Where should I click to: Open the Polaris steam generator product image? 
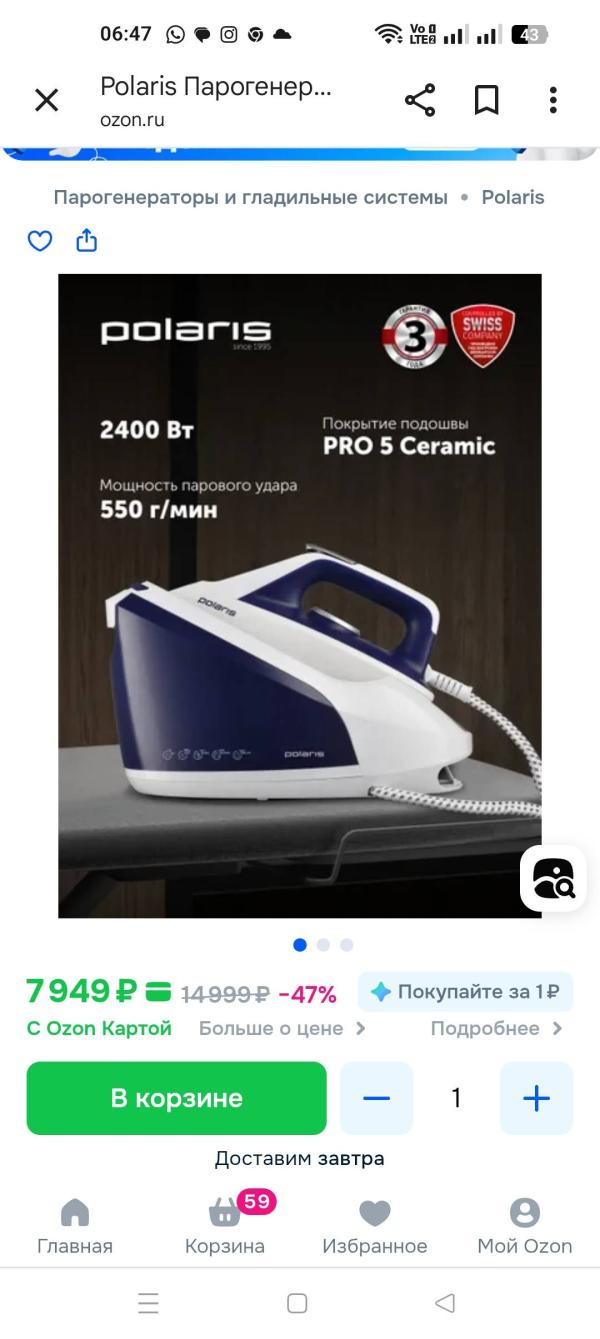pyautogui.click(x=300, y=595)
